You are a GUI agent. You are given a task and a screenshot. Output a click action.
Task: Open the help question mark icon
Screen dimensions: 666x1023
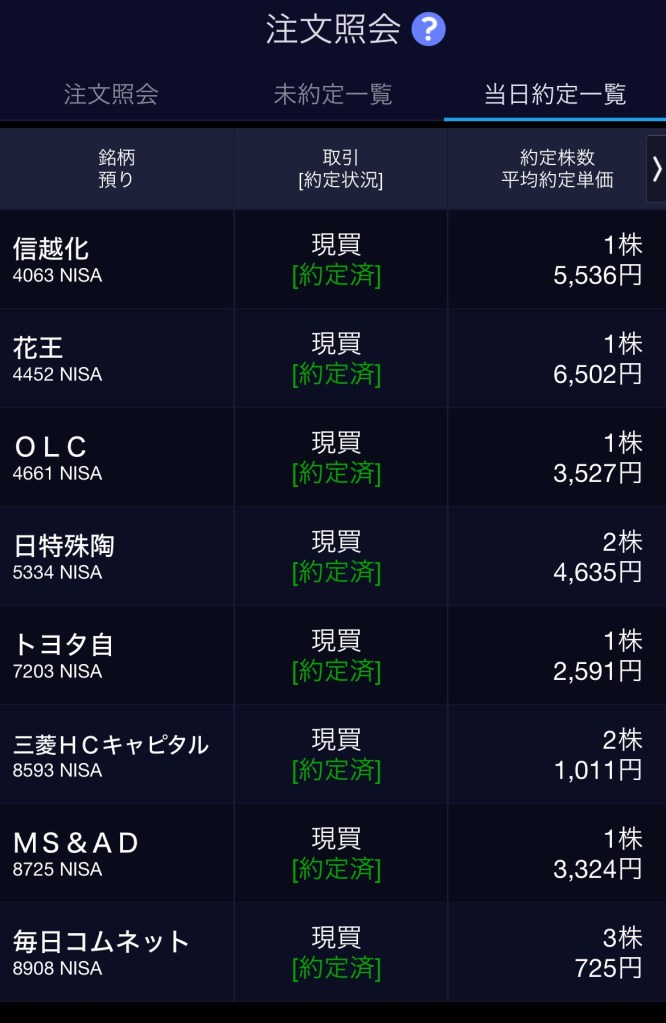point(429,29)
